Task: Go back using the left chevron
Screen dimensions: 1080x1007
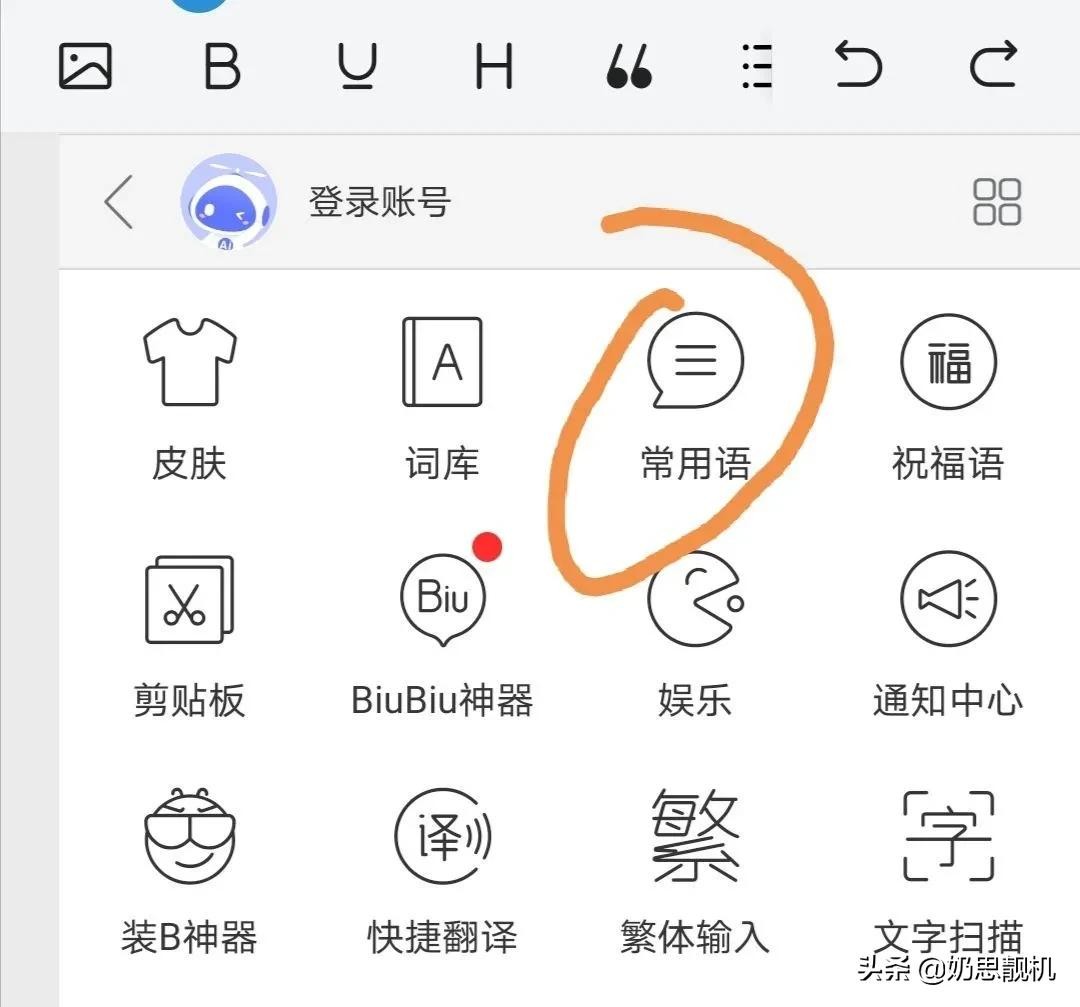Action: point(119,202)
